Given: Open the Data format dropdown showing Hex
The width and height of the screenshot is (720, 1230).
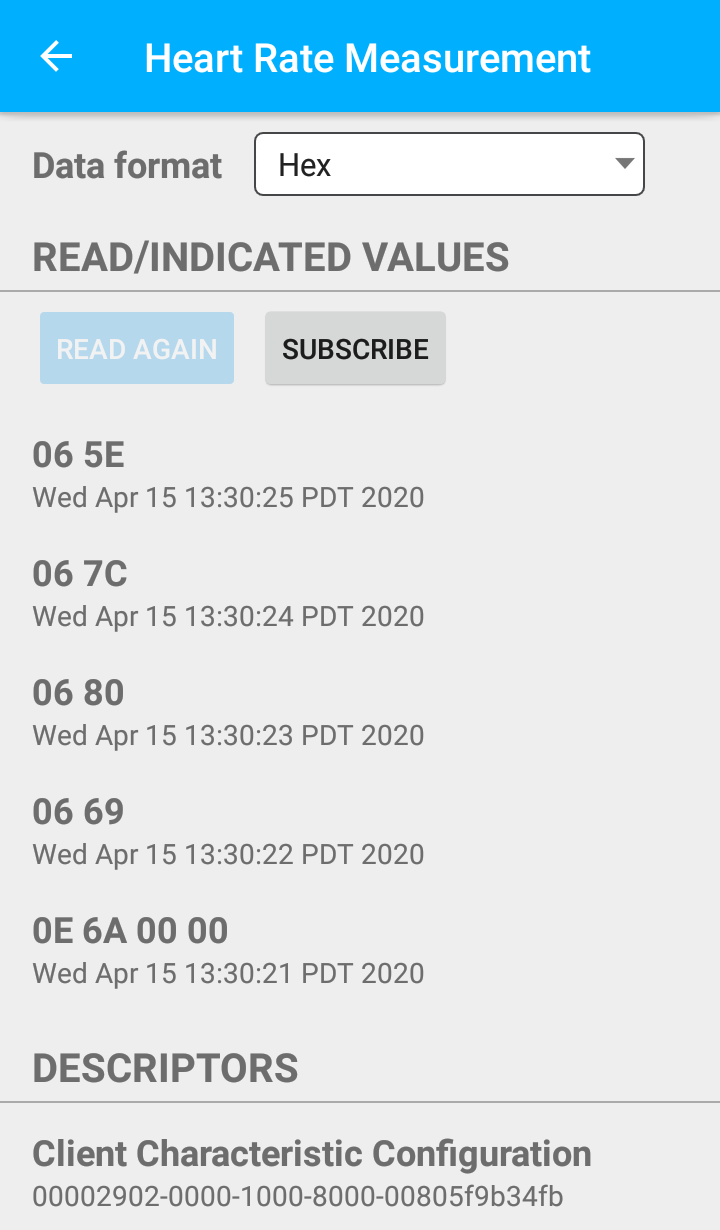Looking at the screenshot, I should (x=449, y=164).
